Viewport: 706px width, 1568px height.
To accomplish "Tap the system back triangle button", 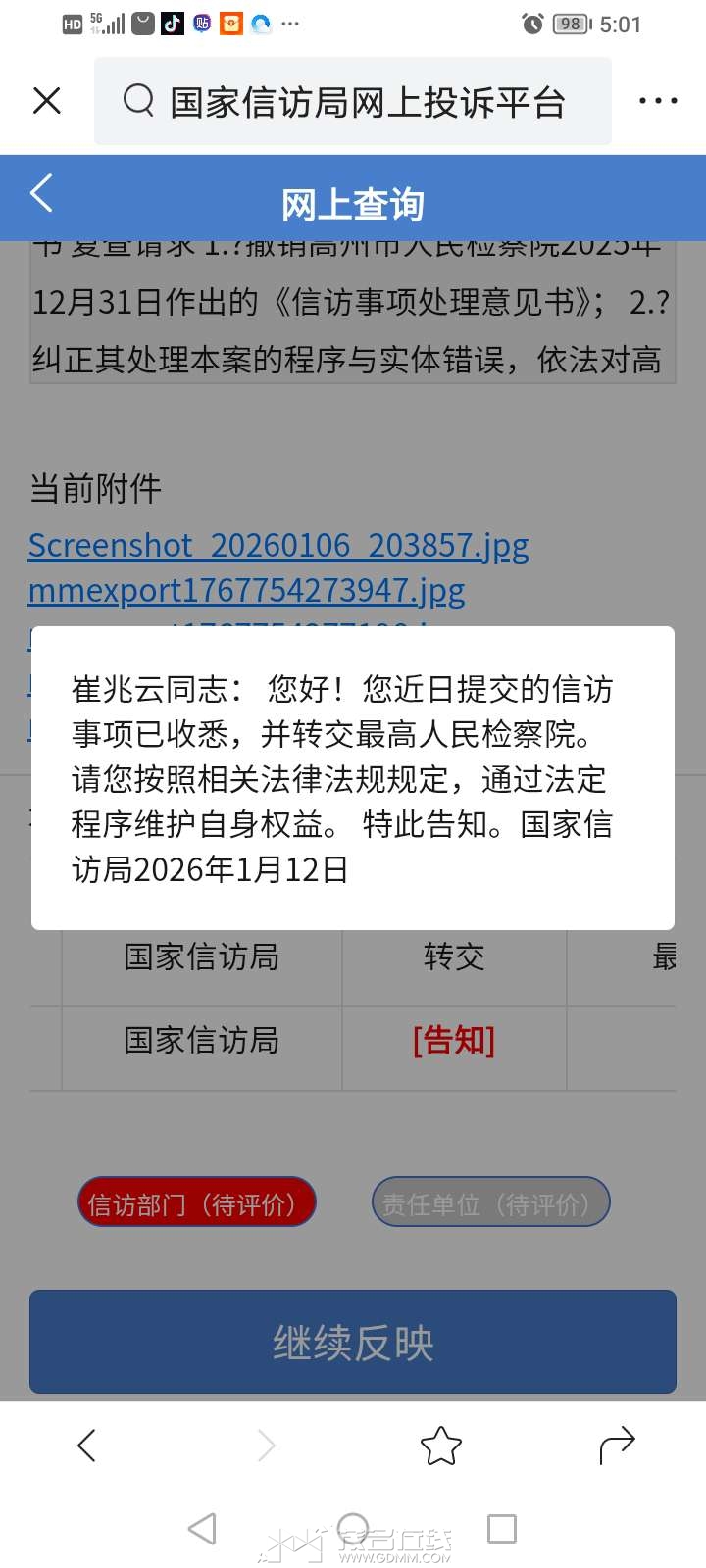I will (x=202, y=1529).
